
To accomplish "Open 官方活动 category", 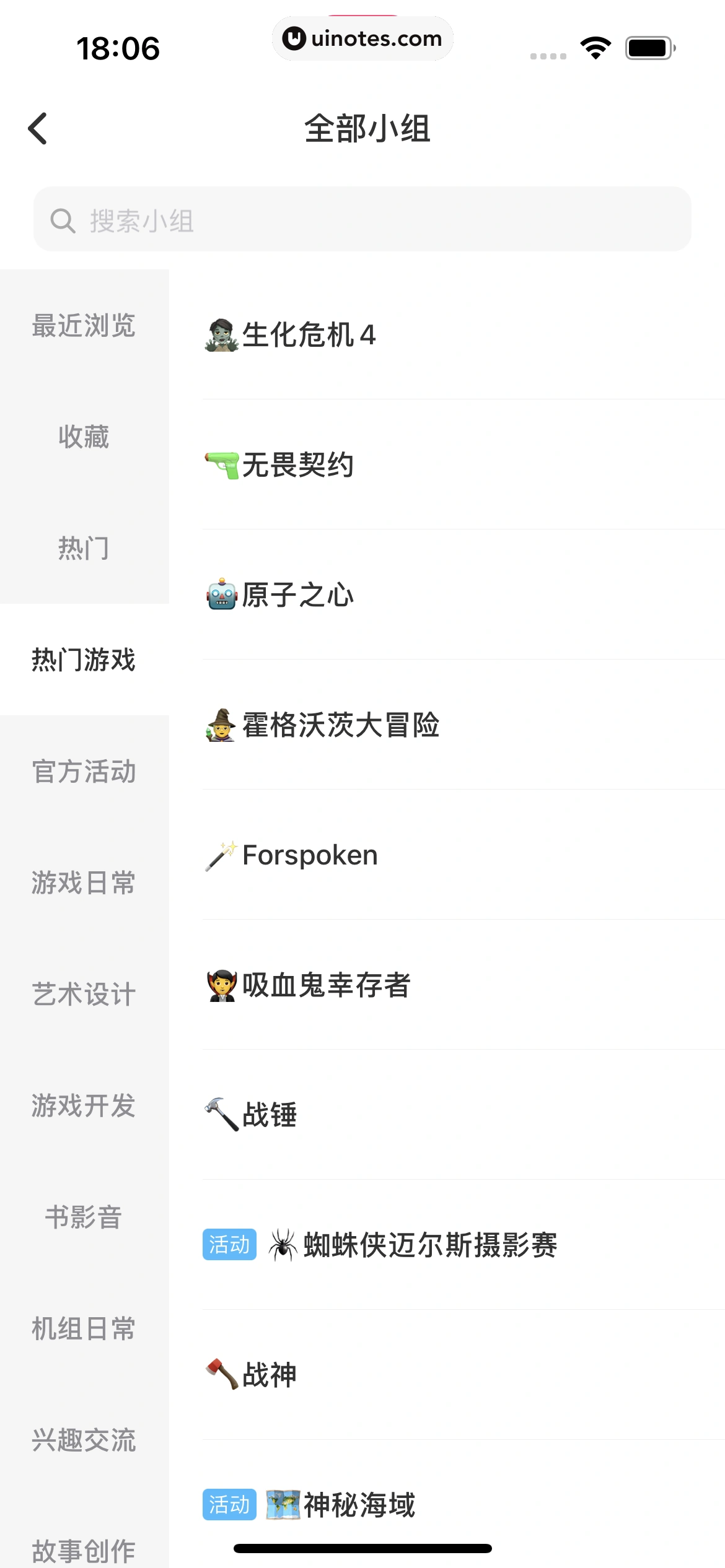I will (84, 771).
